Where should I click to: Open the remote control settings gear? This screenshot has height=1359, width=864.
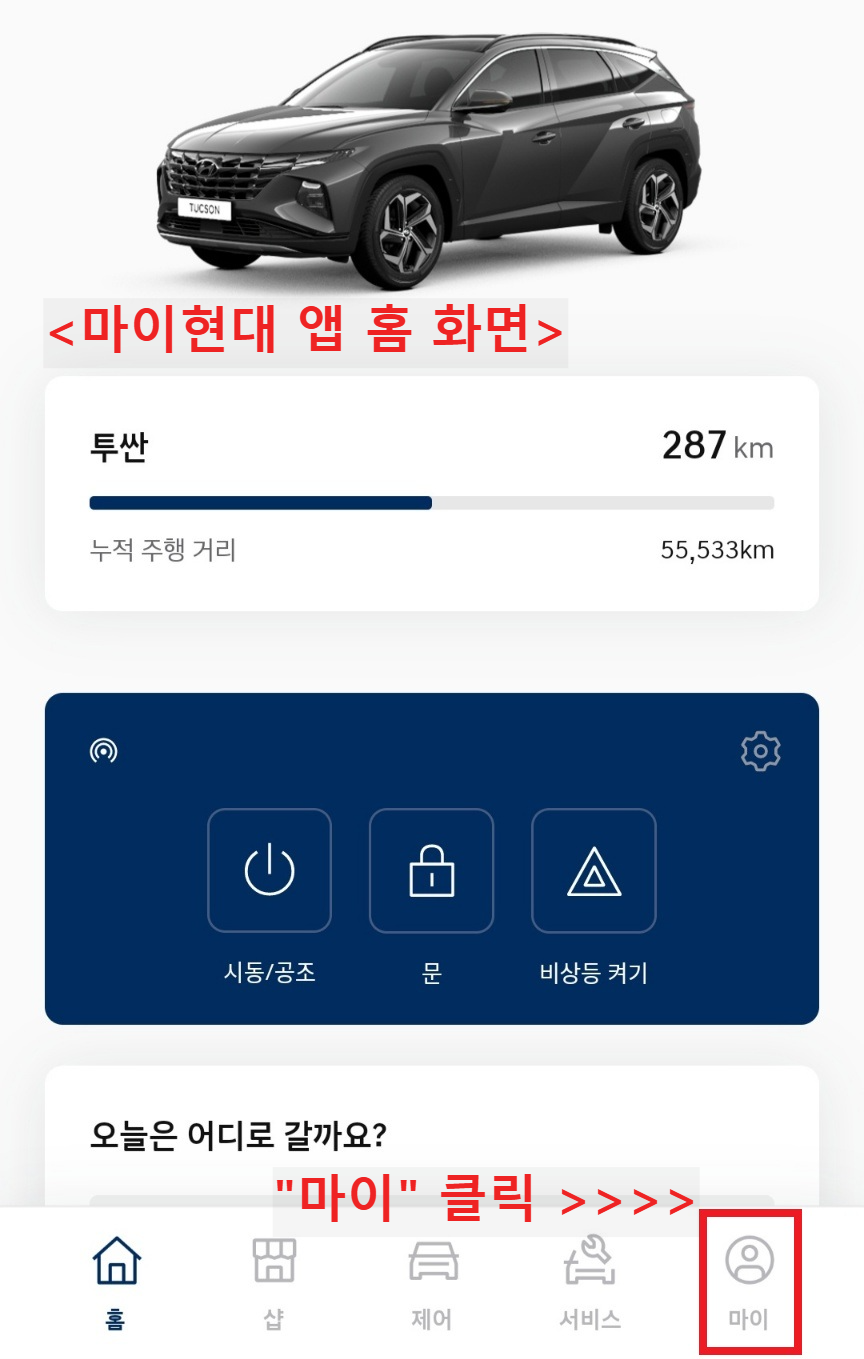[761, 751]
